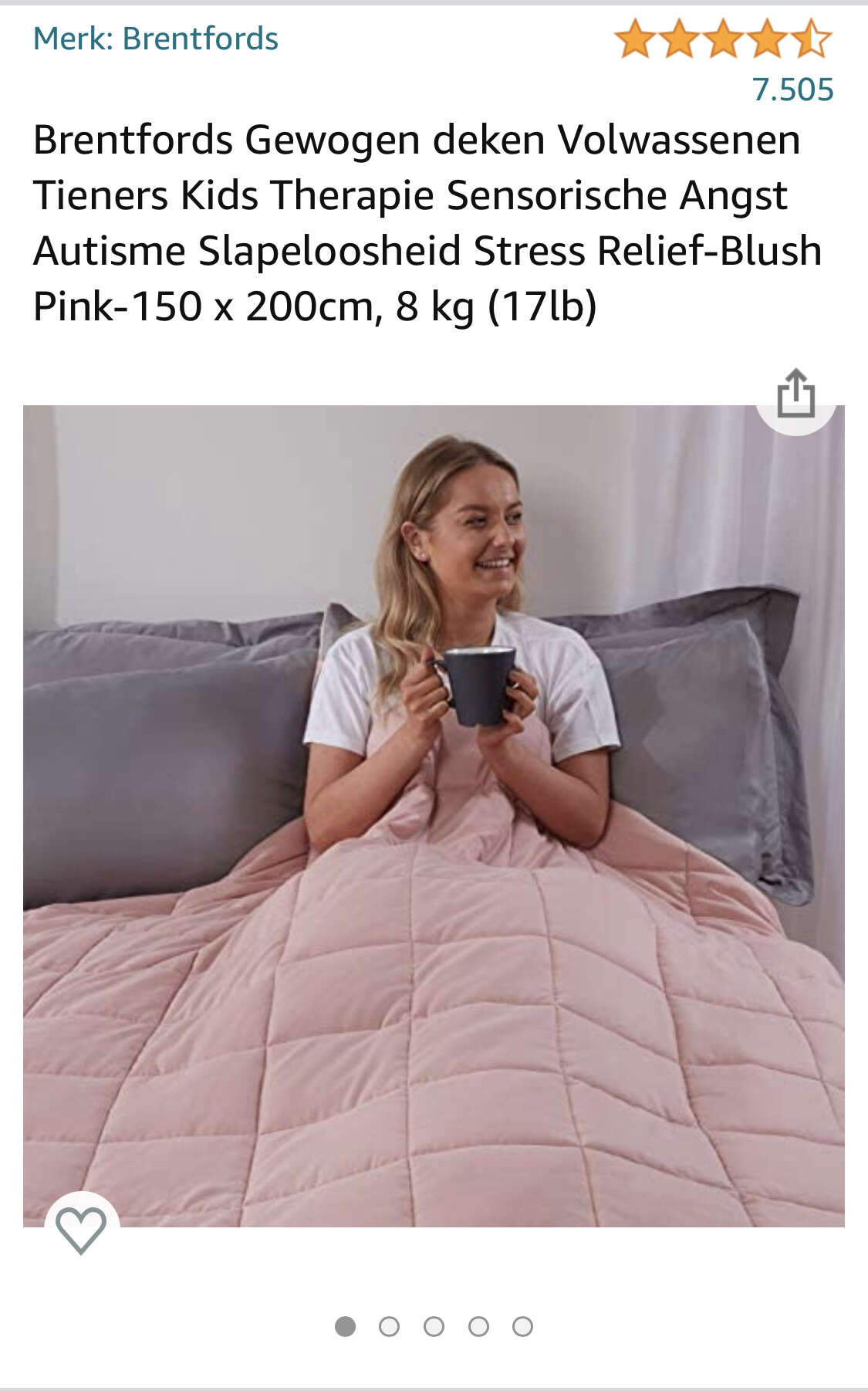Tap the star rating to see reviews

722,39
